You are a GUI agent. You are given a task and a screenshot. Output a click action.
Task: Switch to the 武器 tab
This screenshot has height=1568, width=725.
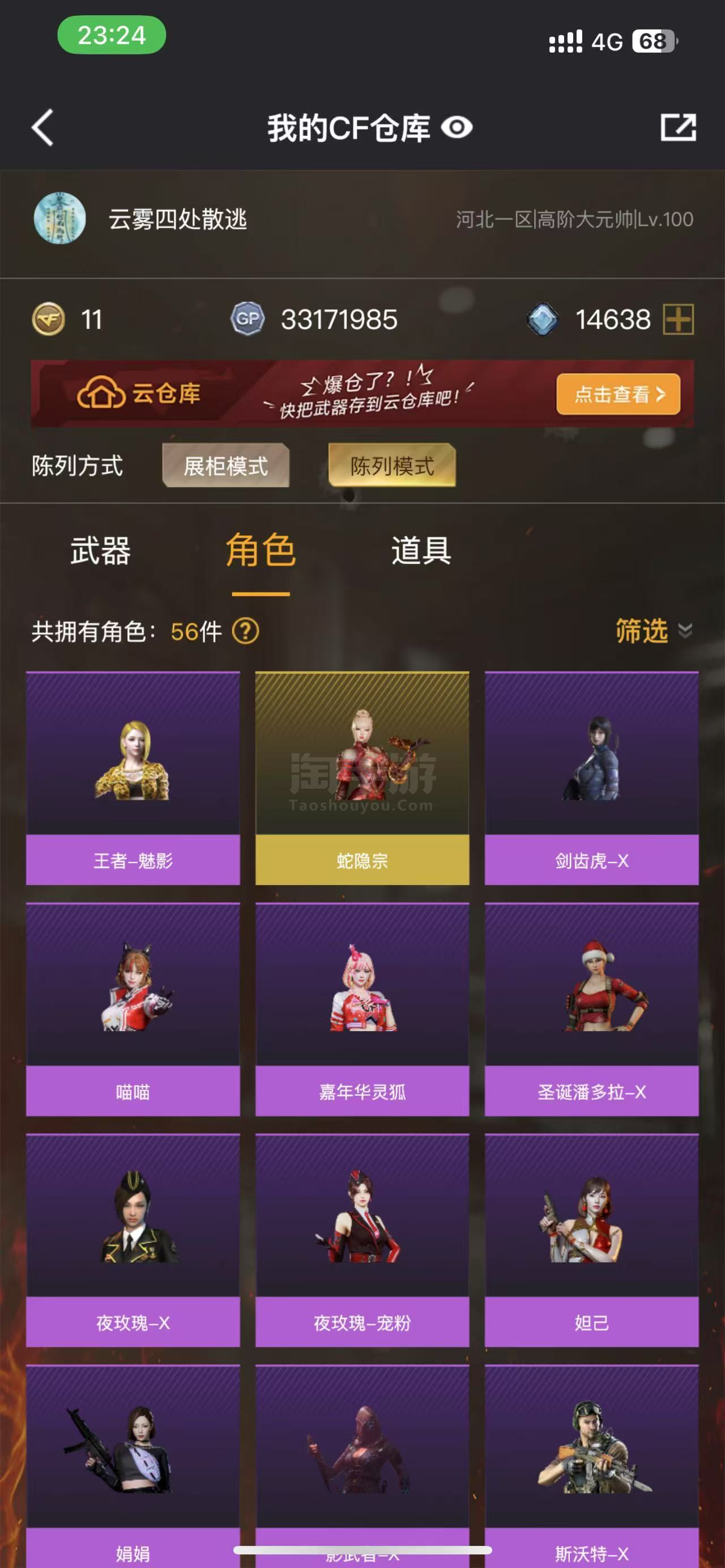(100, 551)
